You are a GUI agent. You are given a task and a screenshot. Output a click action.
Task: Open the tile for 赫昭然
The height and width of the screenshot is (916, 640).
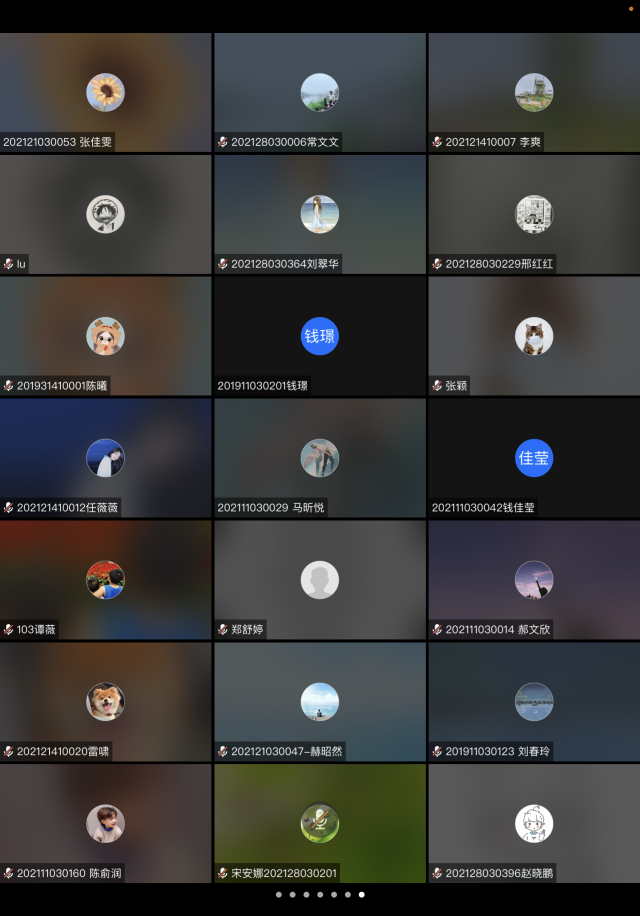tap(320, 702)
